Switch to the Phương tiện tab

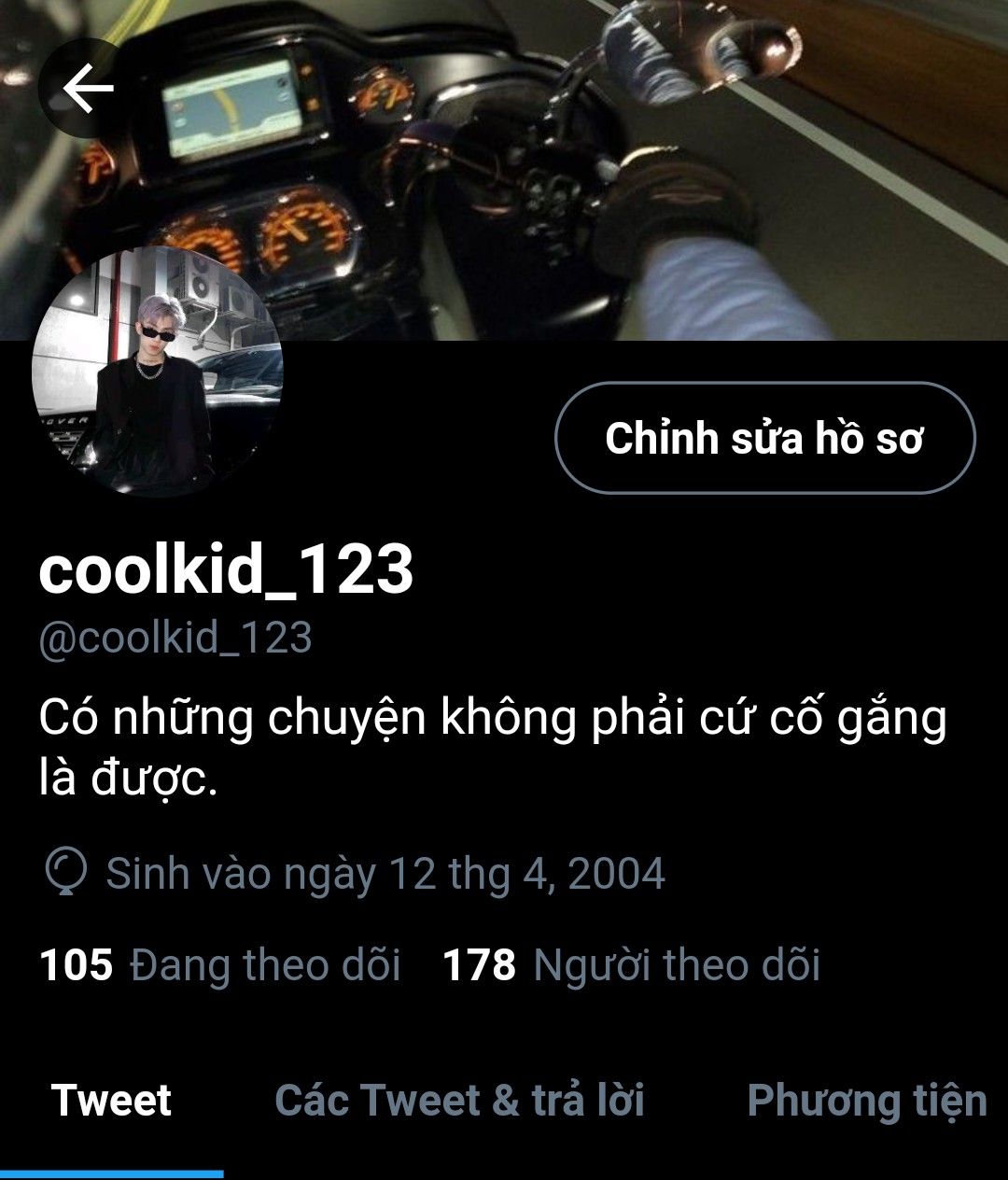(866, 1101)
